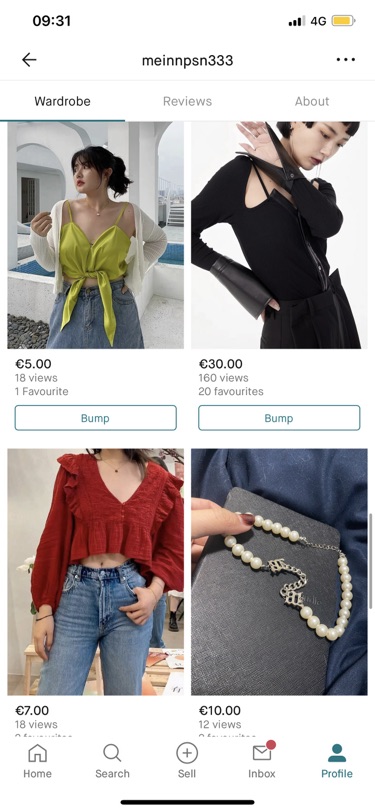Switch to the About tab

pos(312,101)
